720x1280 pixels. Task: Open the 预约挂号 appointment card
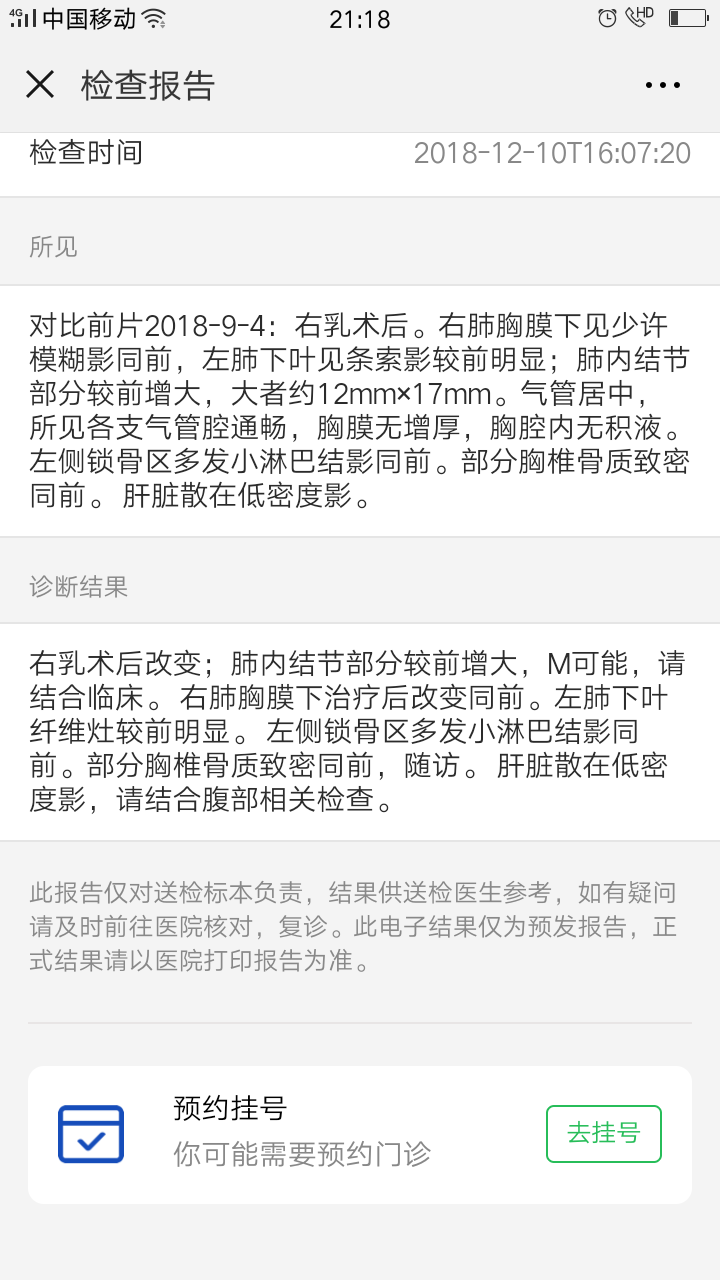[300, 1133]
